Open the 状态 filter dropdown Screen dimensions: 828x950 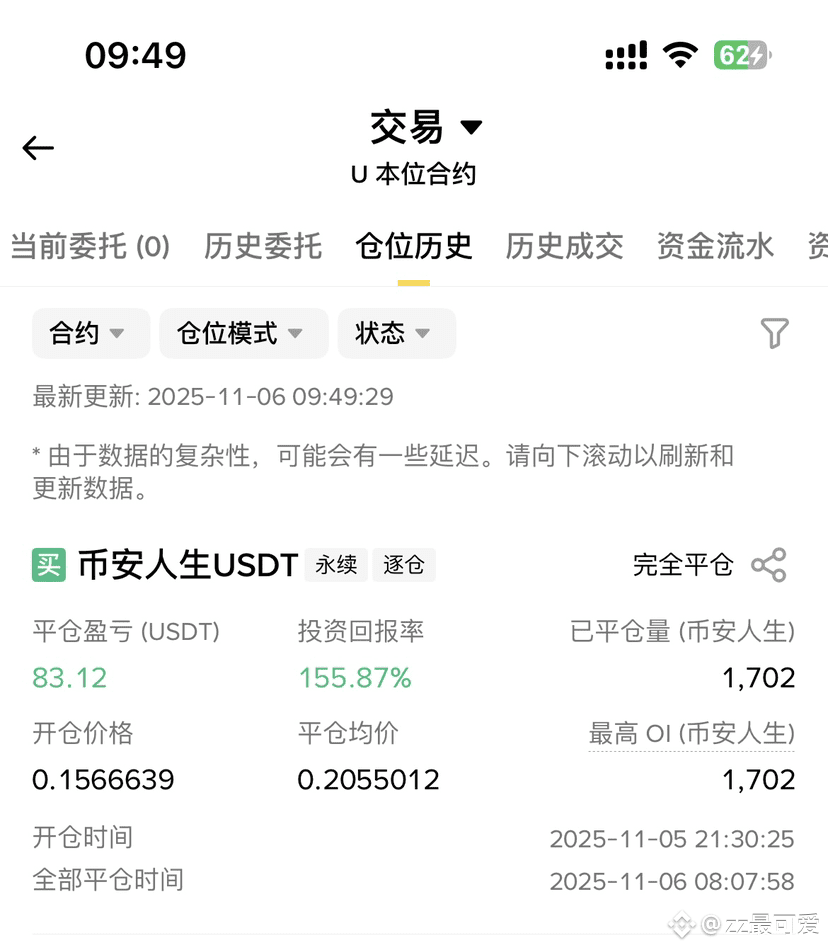pyautogui.click(x=397, y=333)
